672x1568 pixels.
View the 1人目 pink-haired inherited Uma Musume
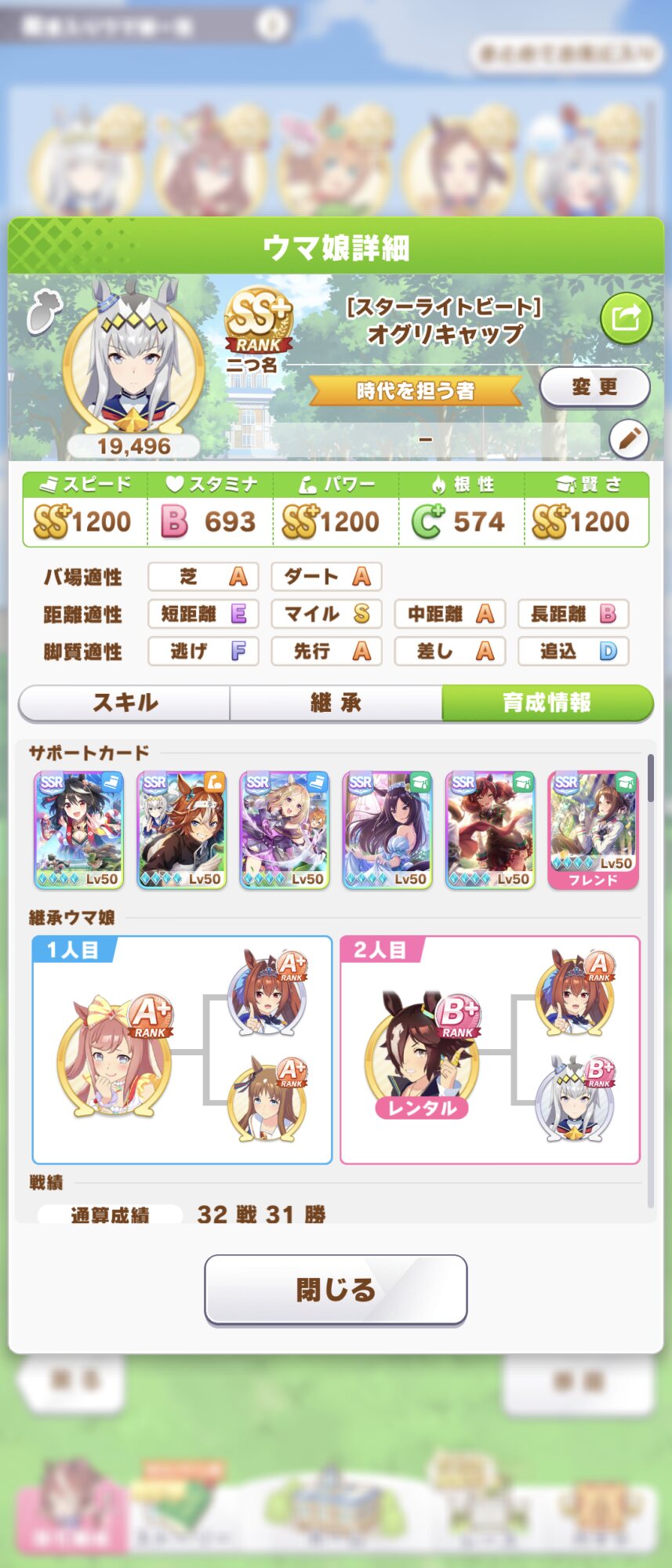(x=114, y=1054)
